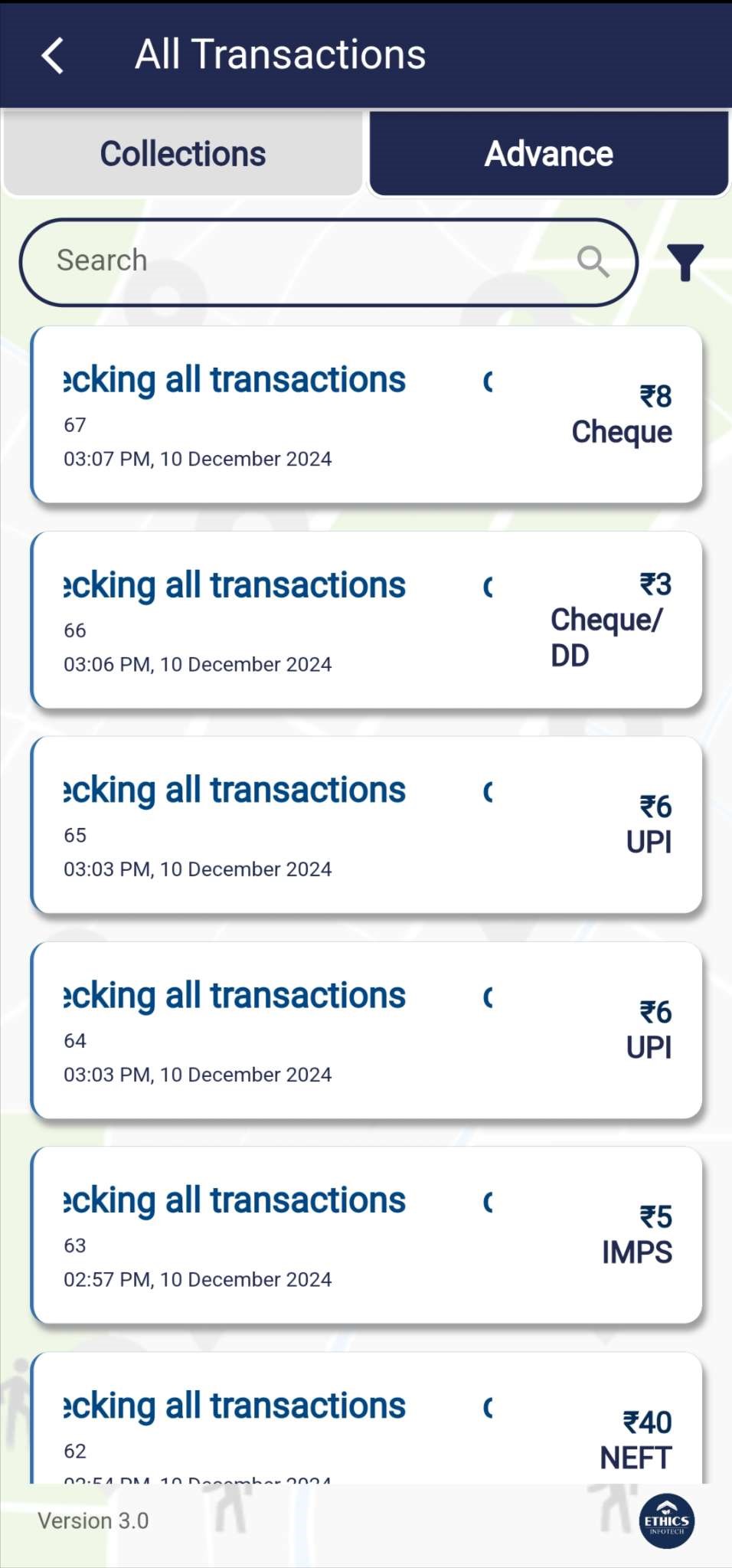The image size is (732, 1568).
Task: Open the filter options
Action: 685,263
